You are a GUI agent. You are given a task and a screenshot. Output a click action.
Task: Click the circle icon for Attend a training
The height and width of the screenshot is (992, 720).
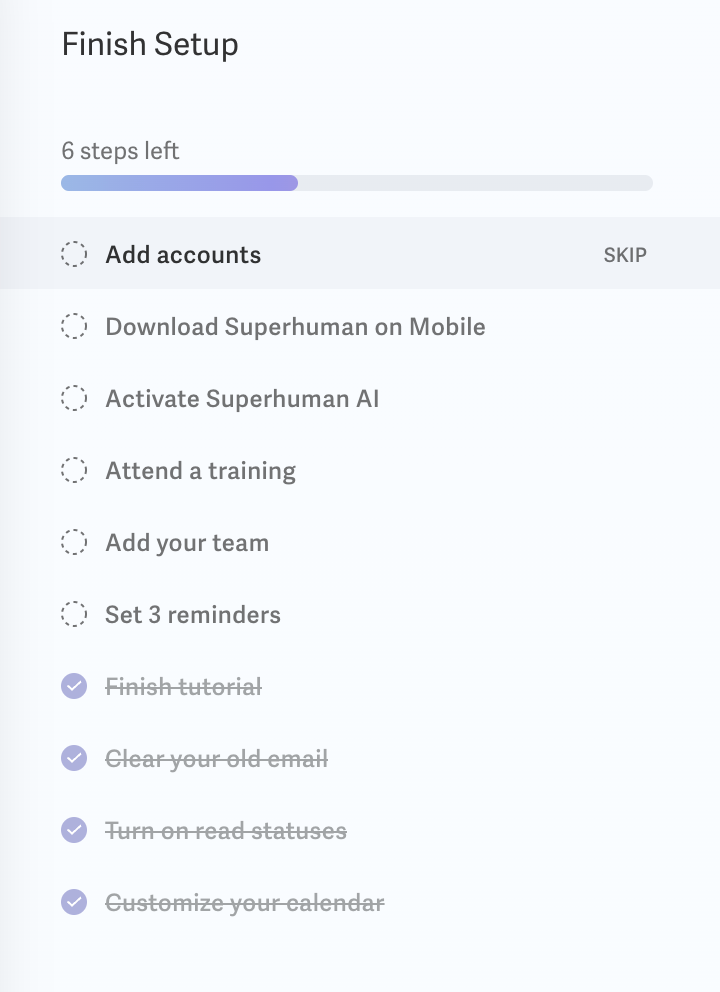tap(74, 470)
